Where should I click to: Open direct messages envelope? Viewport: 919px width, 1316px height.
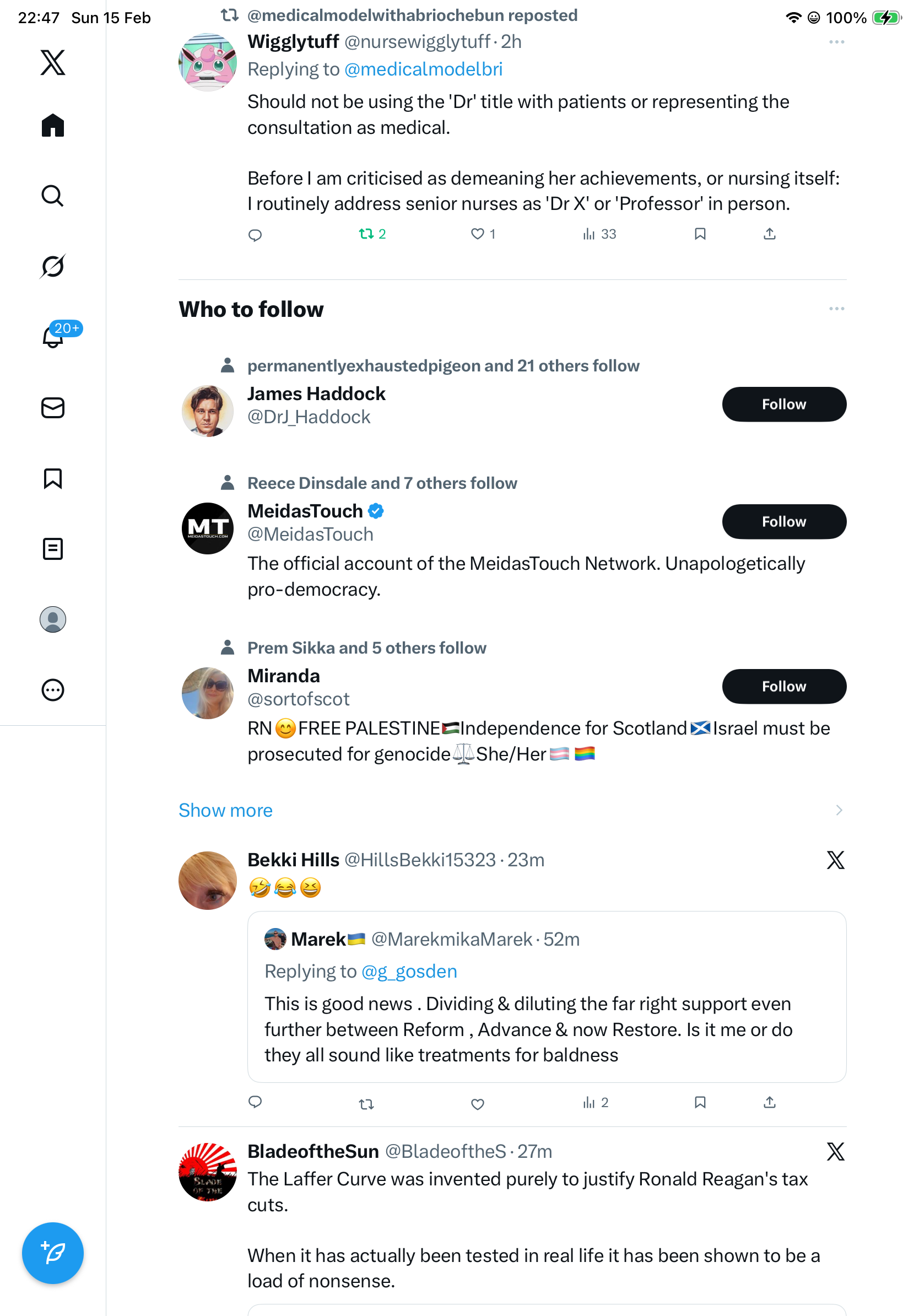(53, 407)
